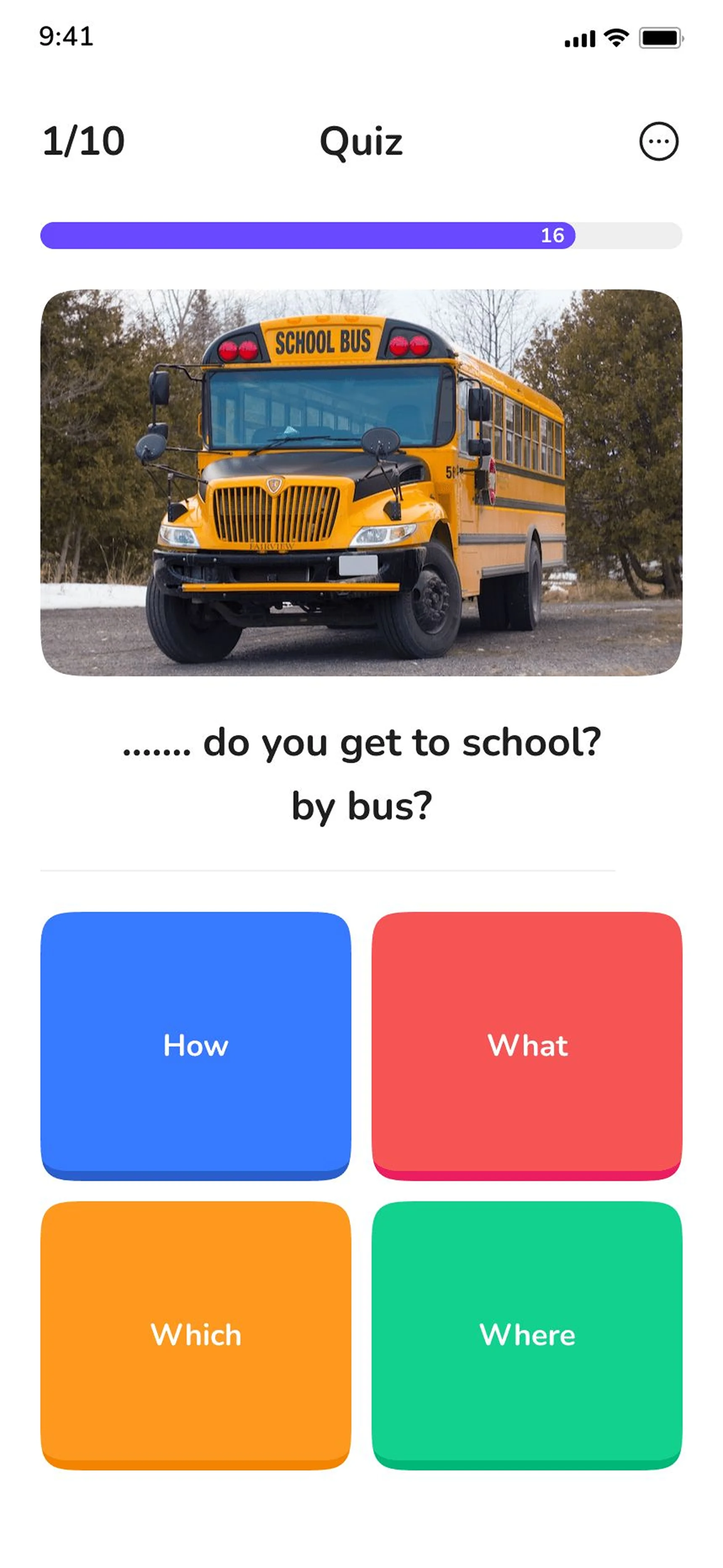The image size is (723, 1568).
Task: Open the three-dot options menu
Action: tap(659, 142)
